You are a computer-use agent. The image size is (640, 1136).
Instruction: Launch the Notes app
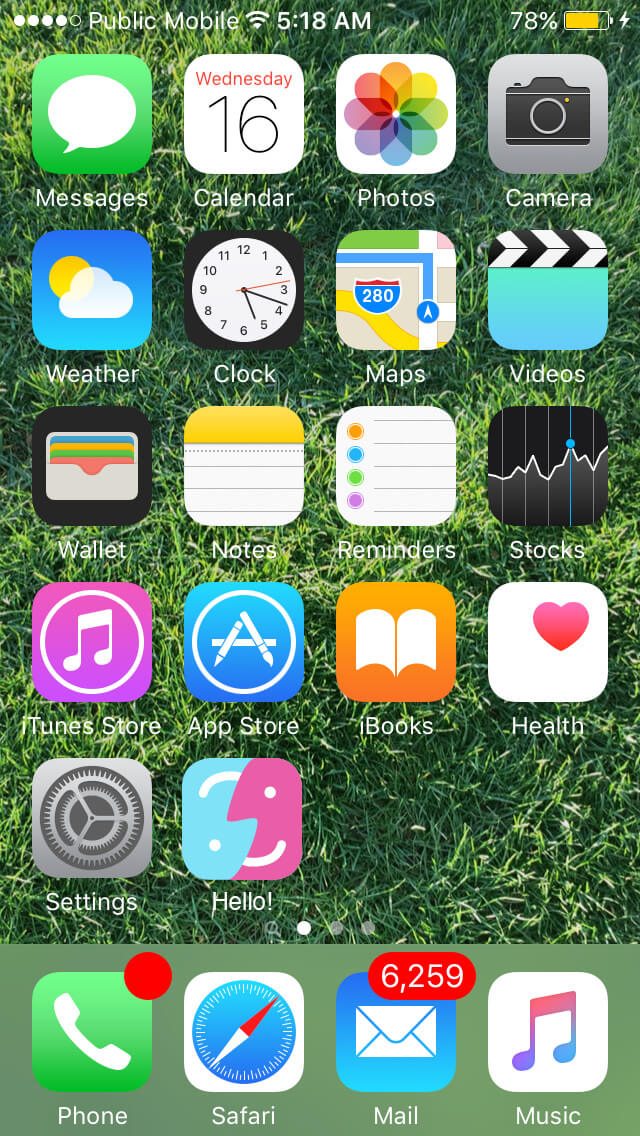coord(244,466)
